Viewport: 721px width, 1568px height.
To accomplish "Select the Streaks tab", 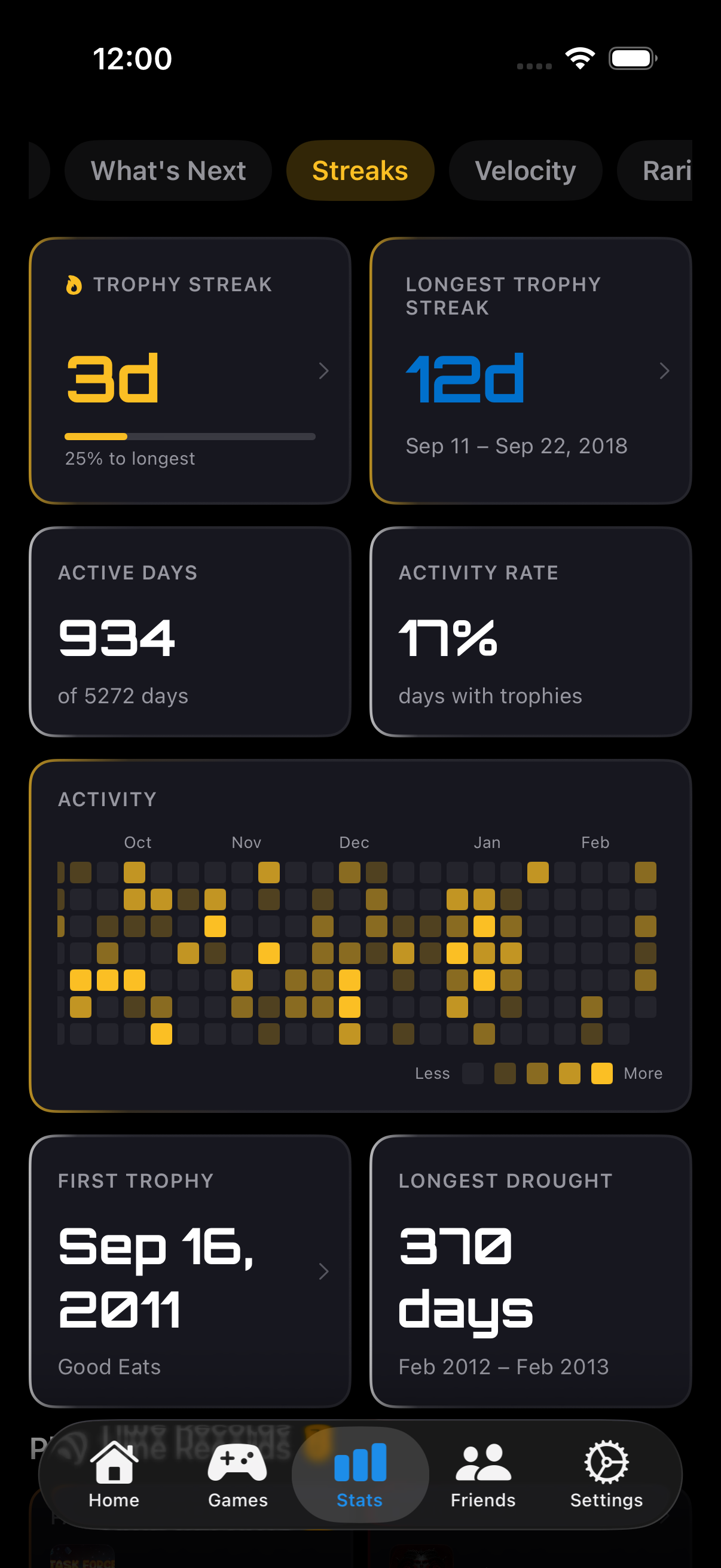I will pos(360,170).
